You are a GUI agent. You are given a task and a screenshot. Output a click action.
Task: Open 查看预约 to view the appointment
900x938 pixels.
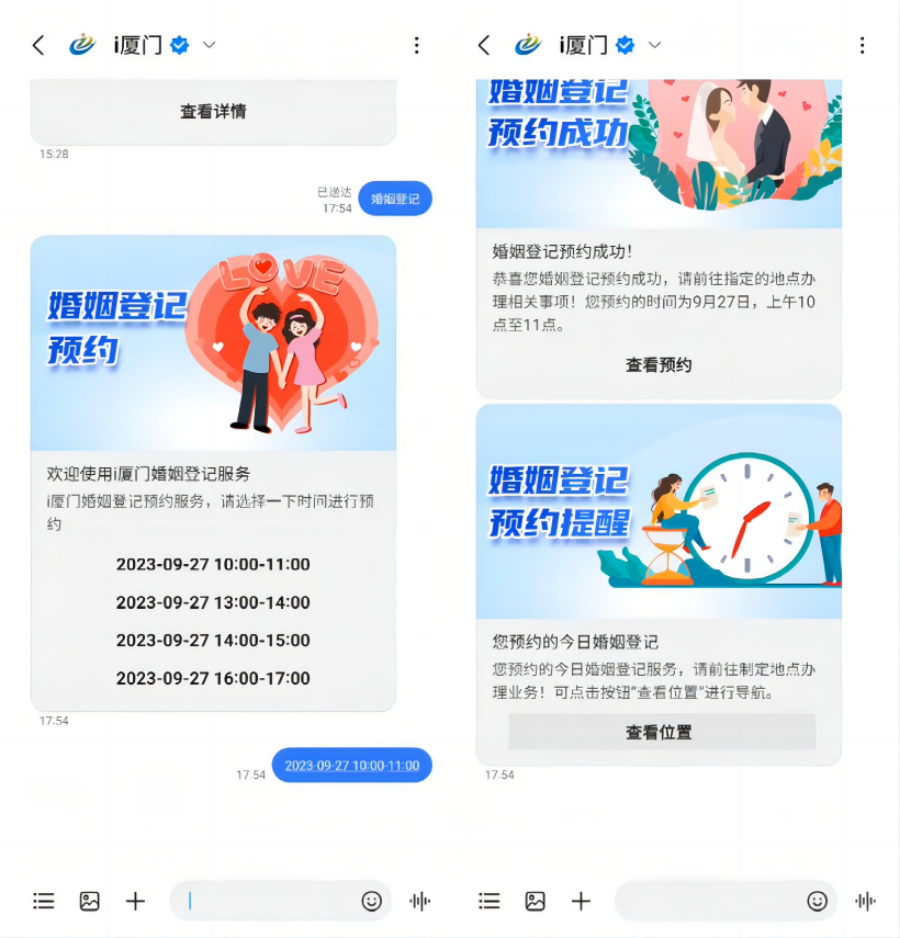point(658,365)
